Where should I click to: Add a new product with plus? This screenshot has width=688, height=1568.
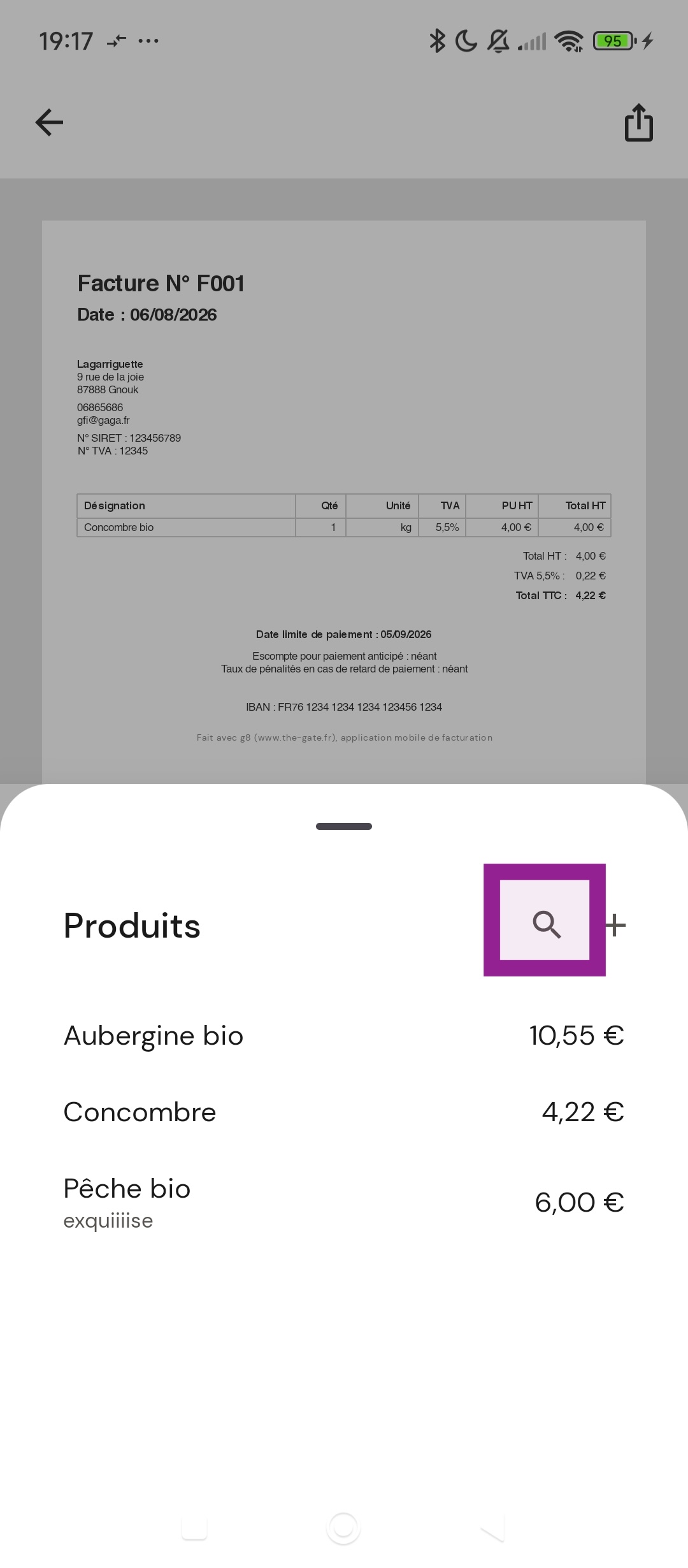tap(615, 925)
